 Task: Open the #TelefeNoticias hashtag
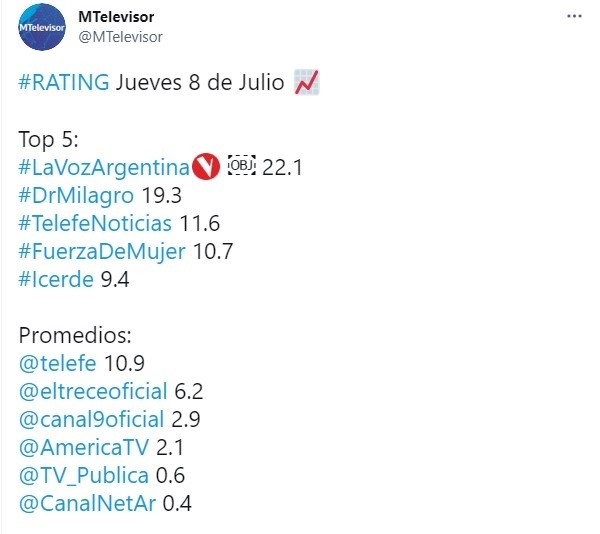pyautogui.click(x=96, y=223)
